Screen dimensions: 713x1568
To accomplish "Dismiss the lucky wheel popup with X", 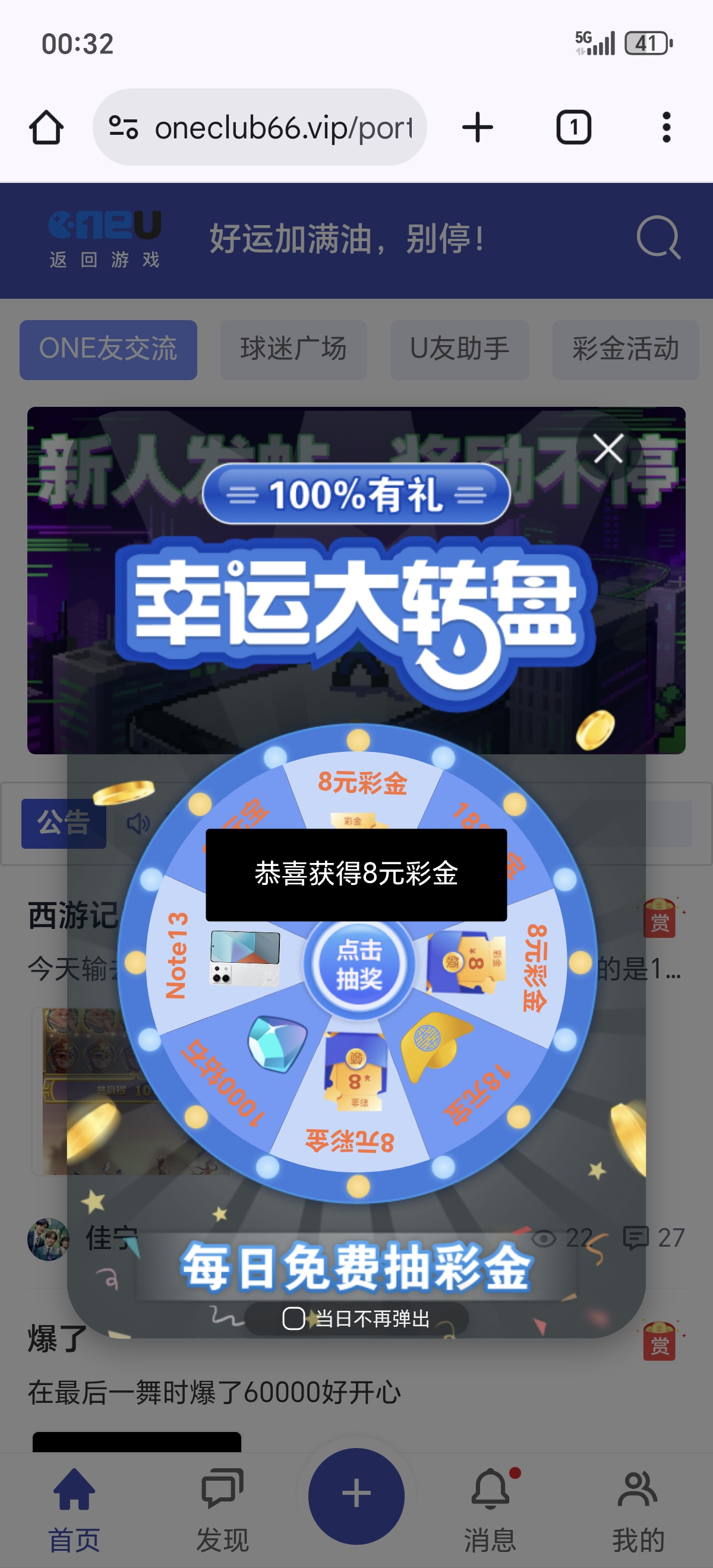I will (x=607, y=447).
